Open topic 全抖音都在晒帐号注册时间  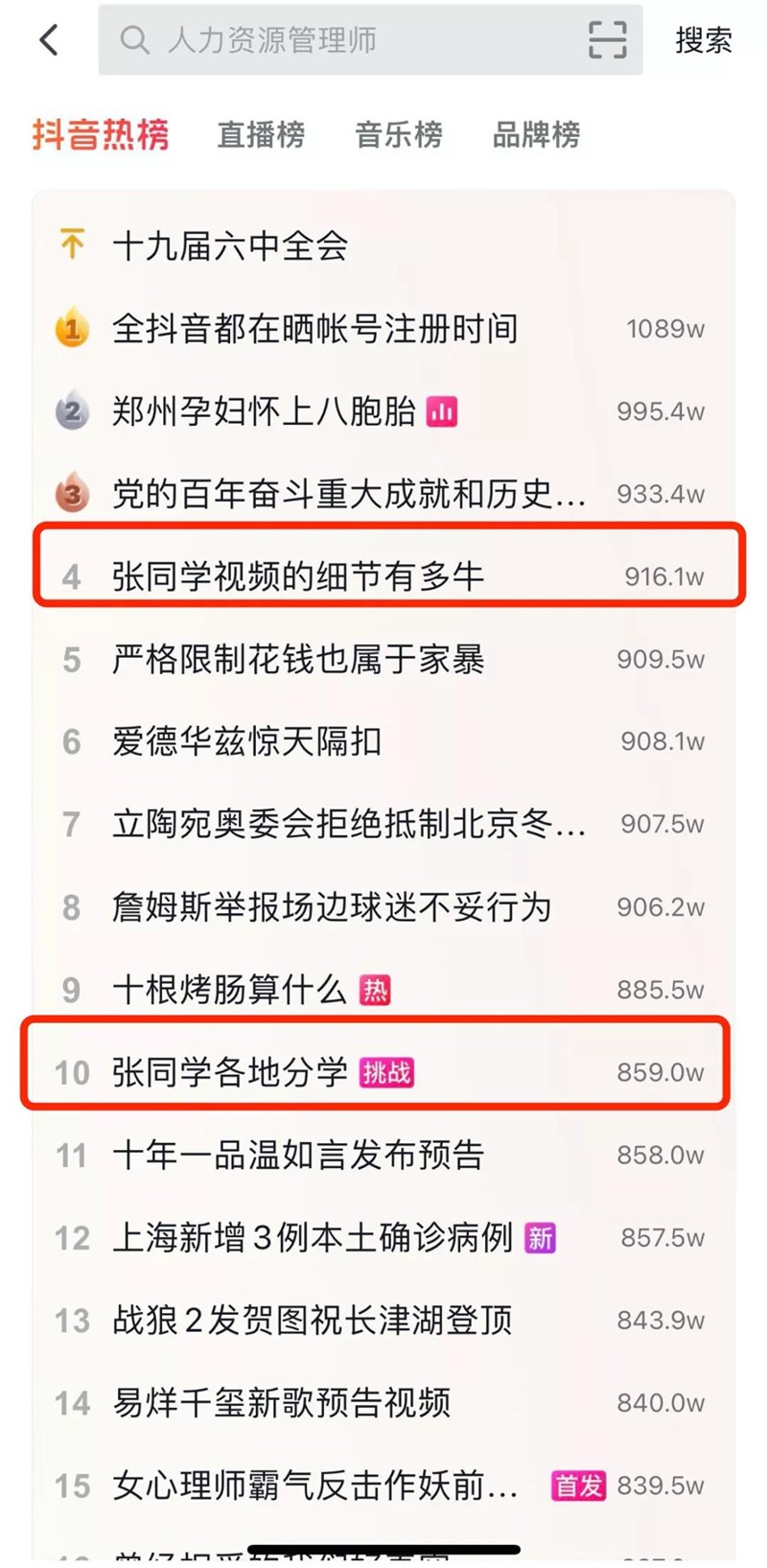point(314,329)
